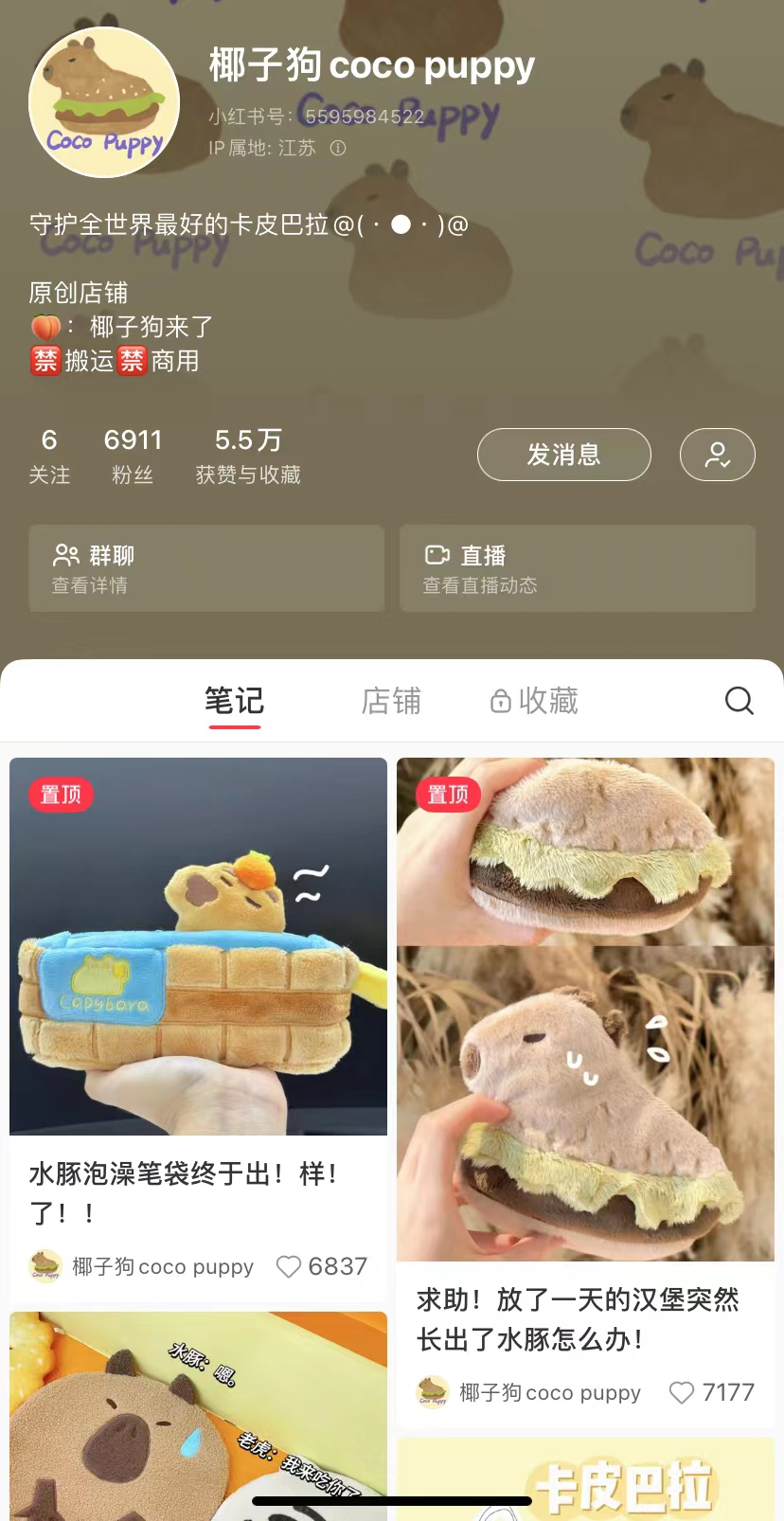Tap the follow status icon button
Viewport: 784px width, 1521px height.
[x=717, y=455]
